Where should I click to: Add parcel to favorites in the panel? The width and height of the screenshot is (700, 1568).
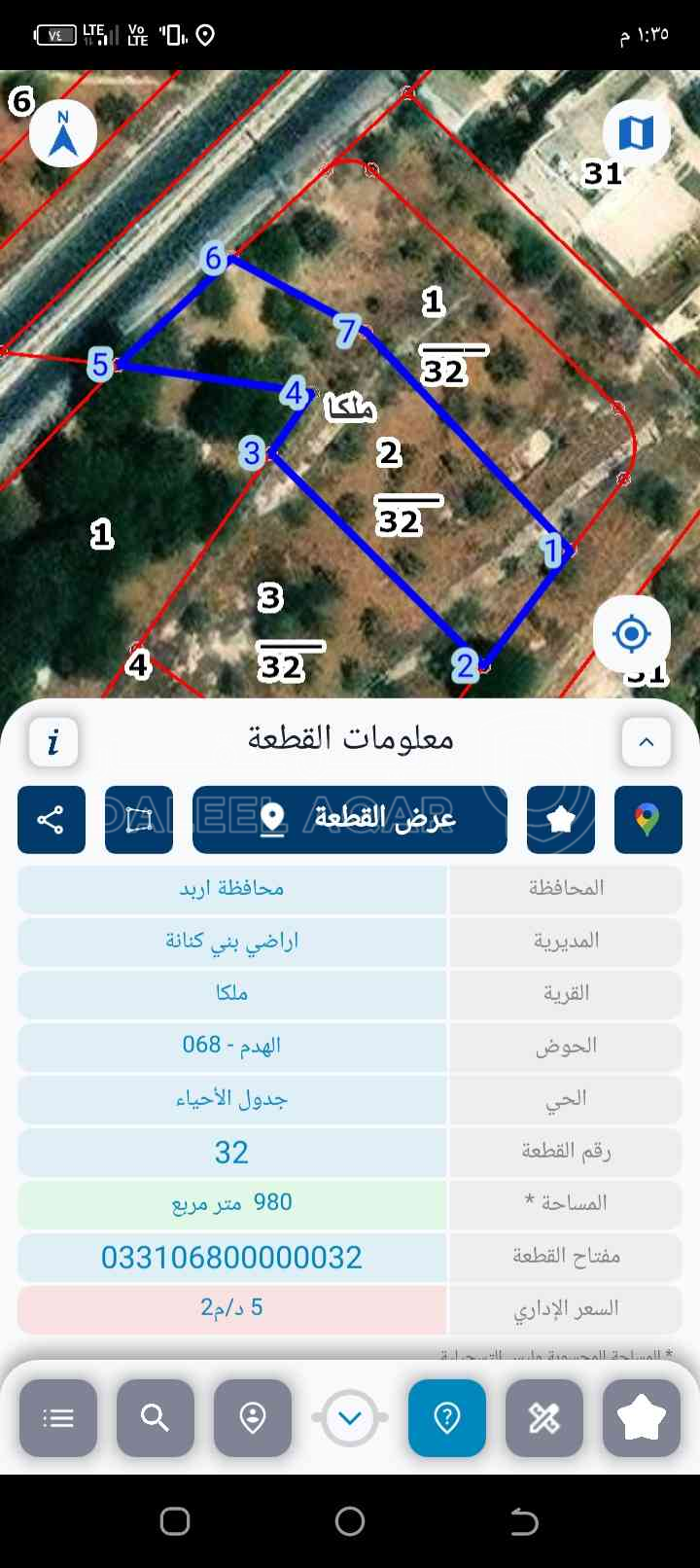point(561,819)
